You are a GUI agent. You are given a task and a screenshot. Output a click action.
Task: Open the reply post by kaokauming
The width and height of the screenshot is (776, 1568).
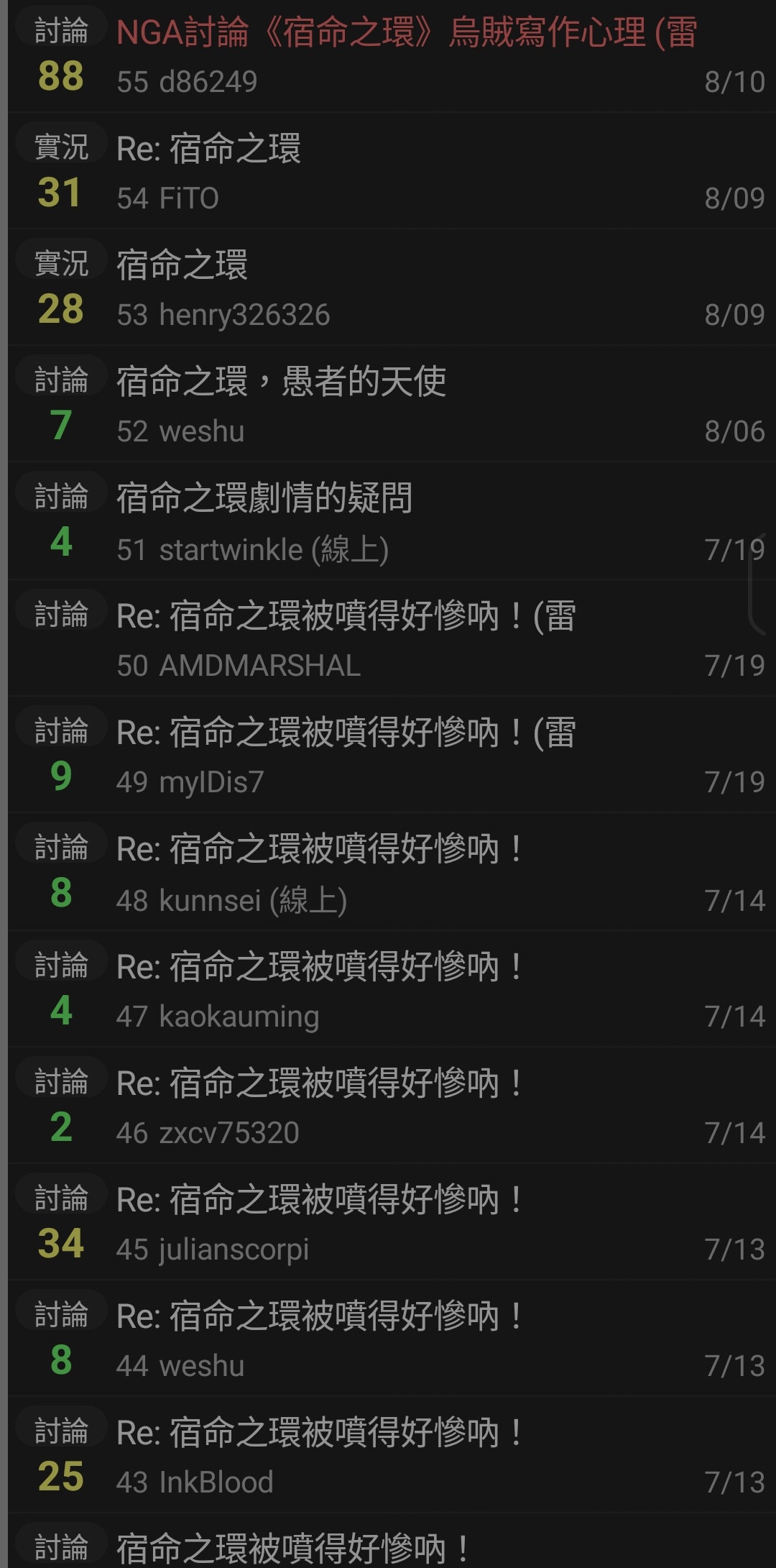point(392,989)
